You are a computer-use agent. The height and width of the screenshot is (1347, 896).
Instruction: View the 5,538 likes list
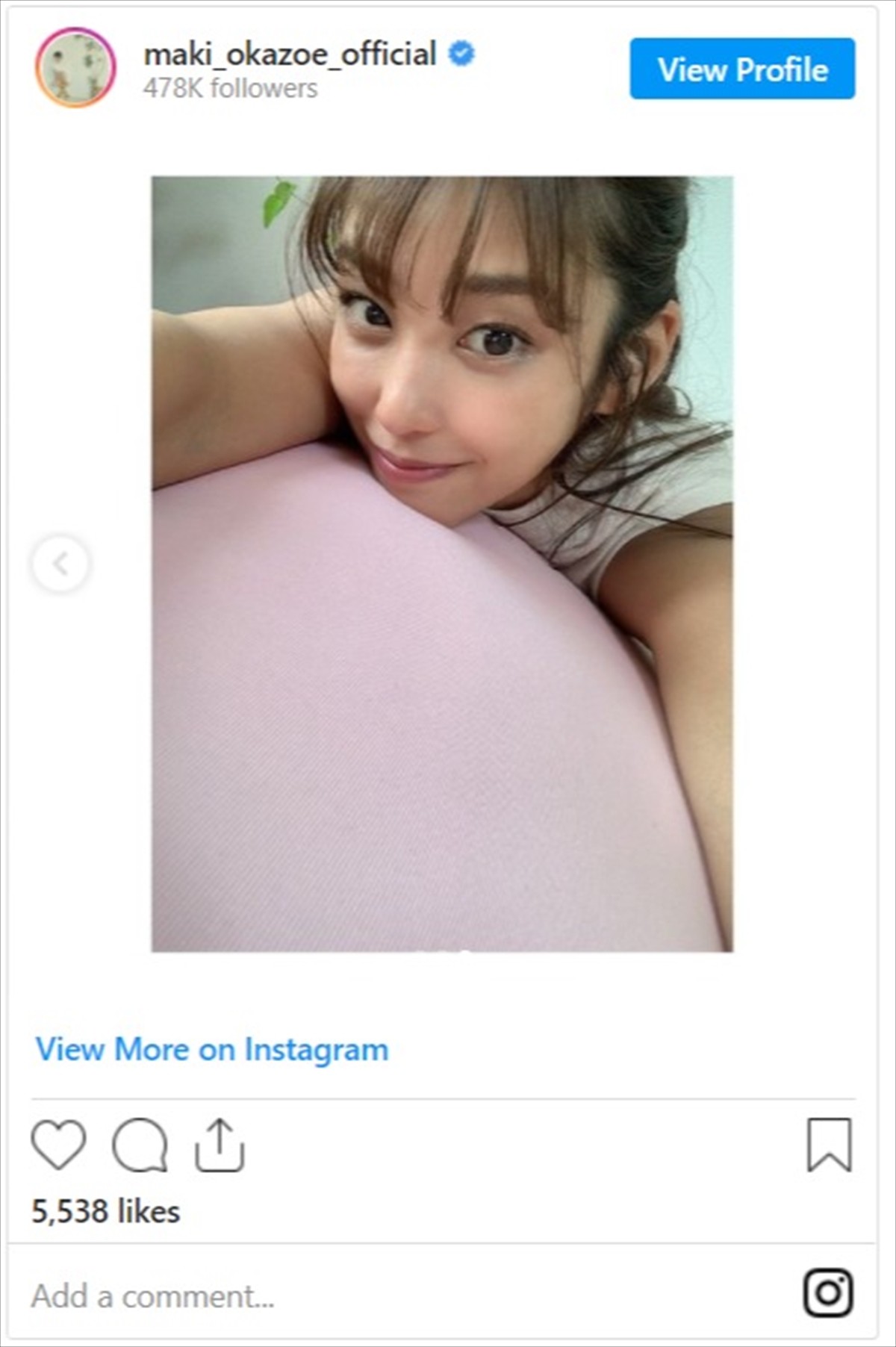(x=105, y=1211)
